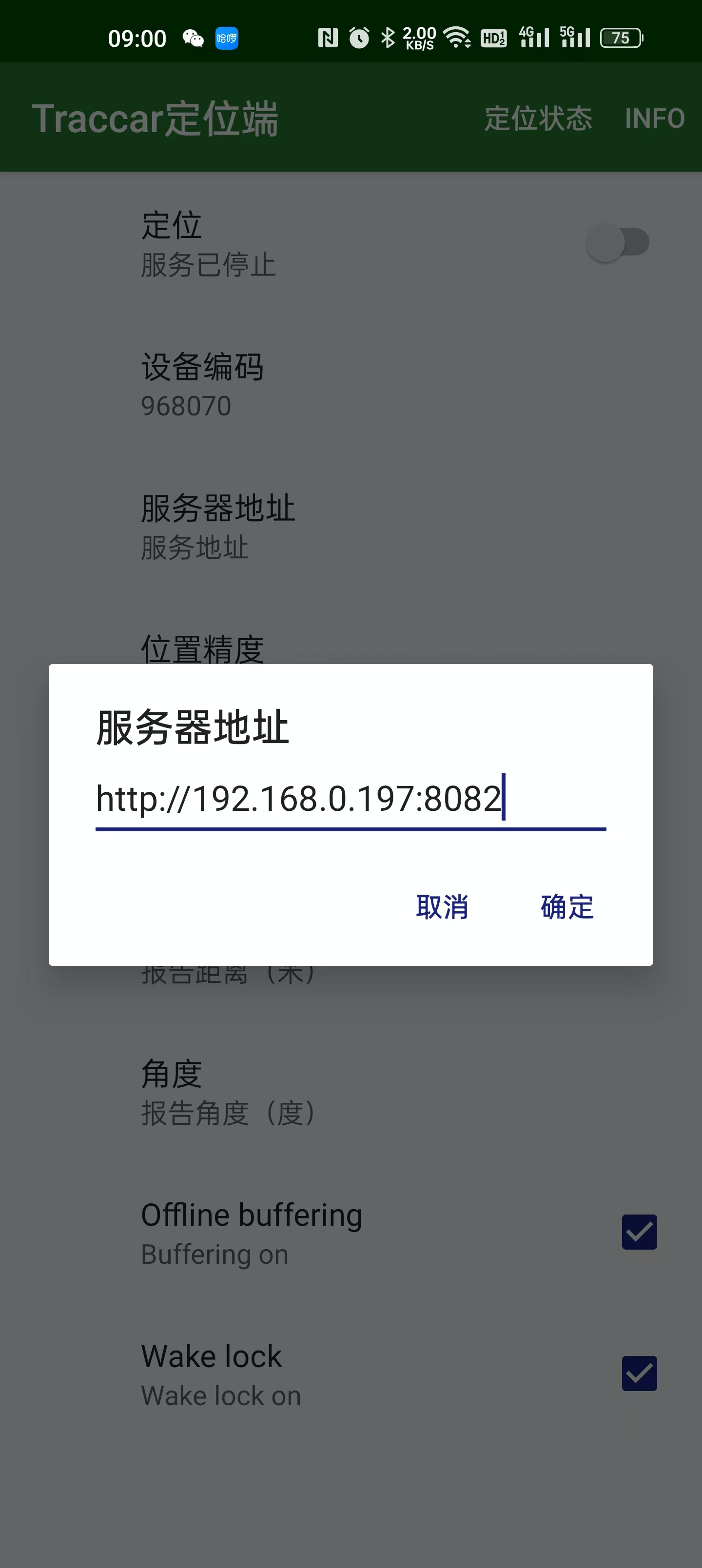
Task: Click the WeChat notification icon
Action: tap(194, 39)
